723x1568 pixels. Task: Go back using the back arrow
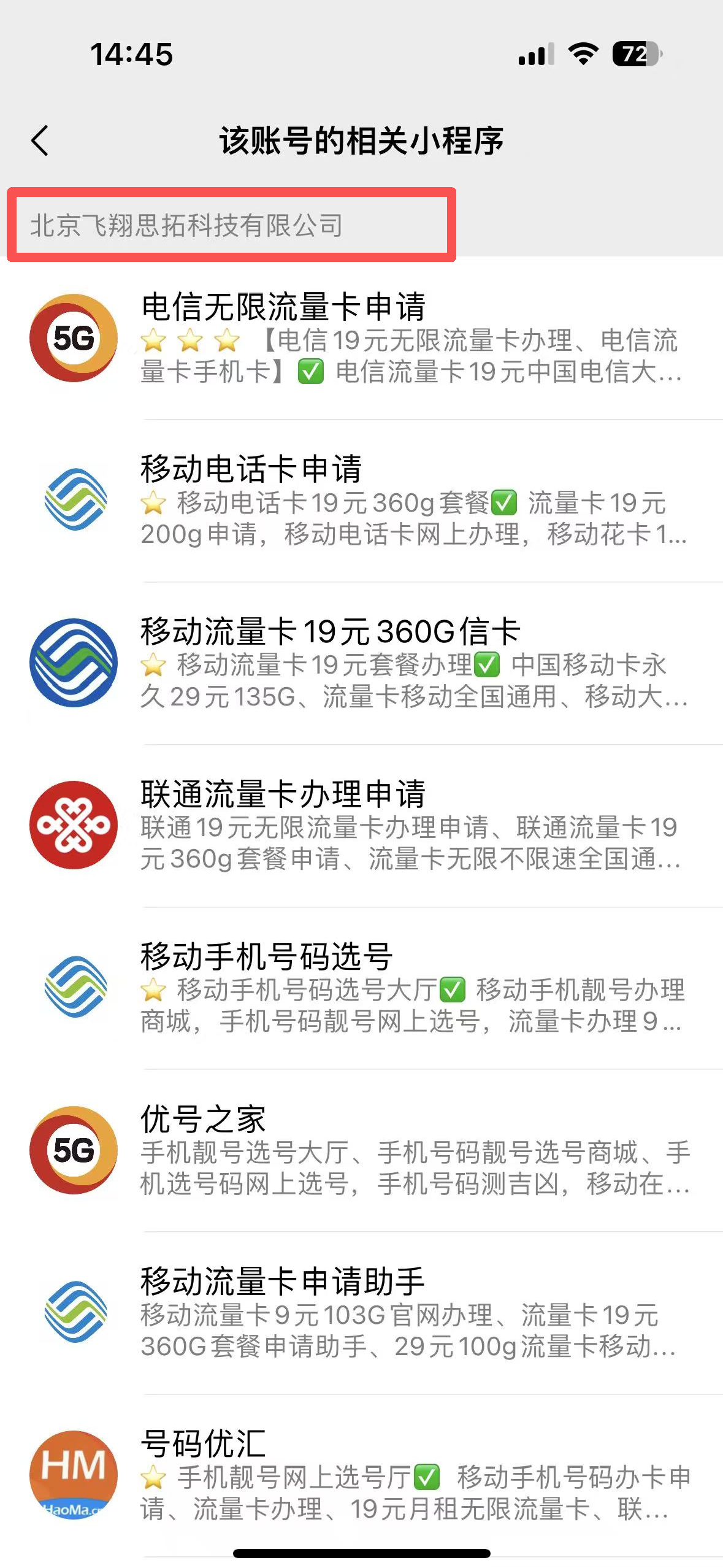[x=40, y=141]
